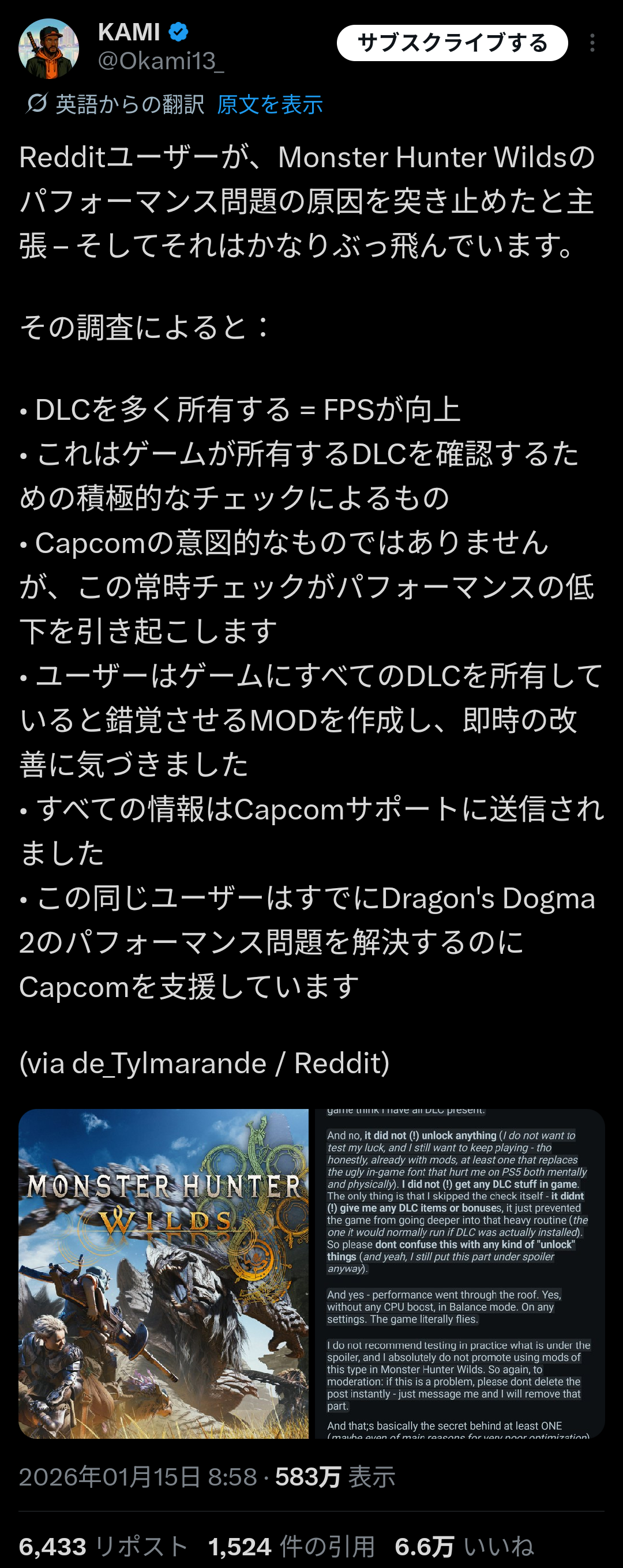The image size is (623, 1568).
Task: Open the post overflow menu
Action: [592, 43]
